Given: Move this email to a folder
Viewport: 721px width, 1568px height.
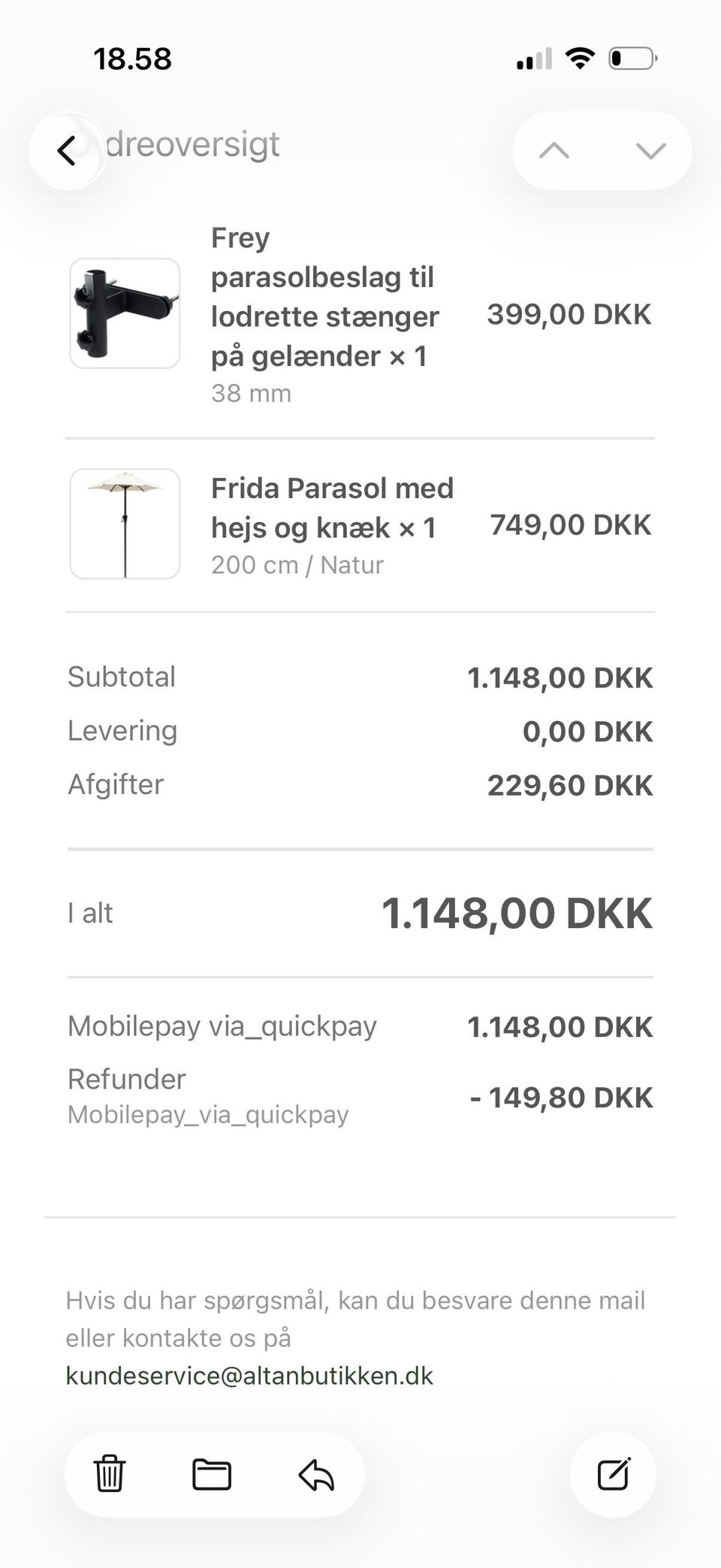Looking at the screenshot, I should click(x=212, y=1473).
